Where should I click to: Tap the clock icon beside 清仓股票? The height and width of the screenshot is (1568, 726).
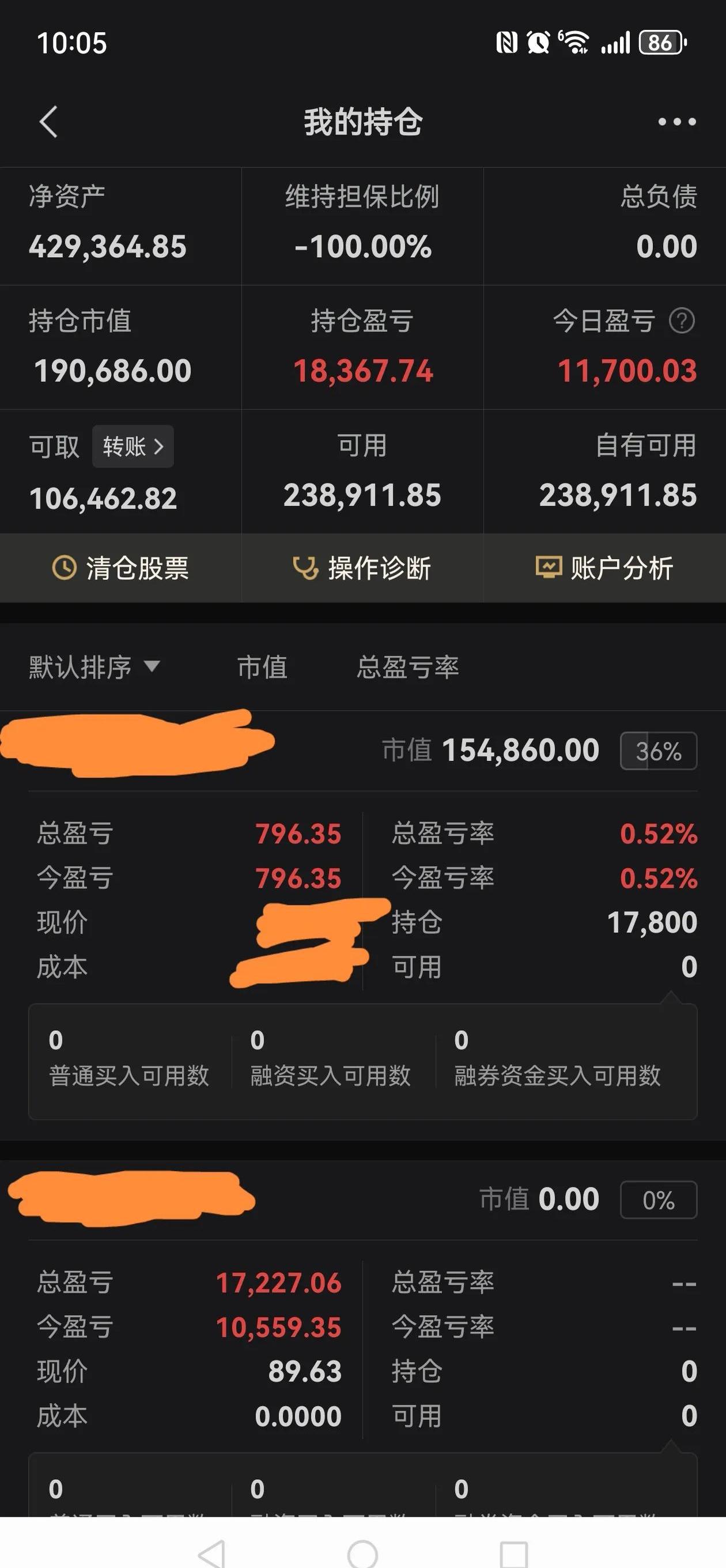coord(66,569)
